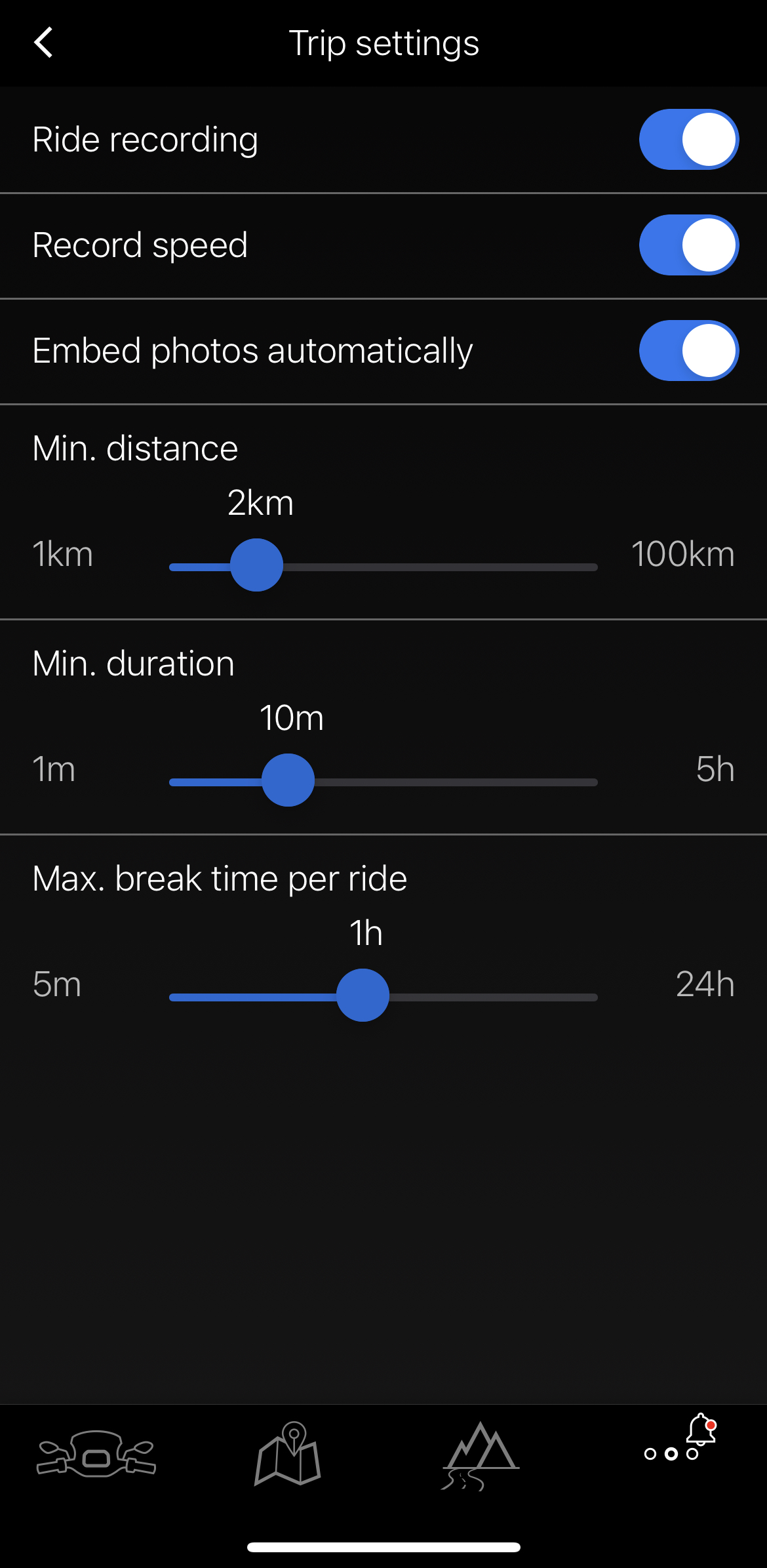This screenshot has height=1568, width=767.
Task: Tap the Min. distance slider
Action: 256,565
